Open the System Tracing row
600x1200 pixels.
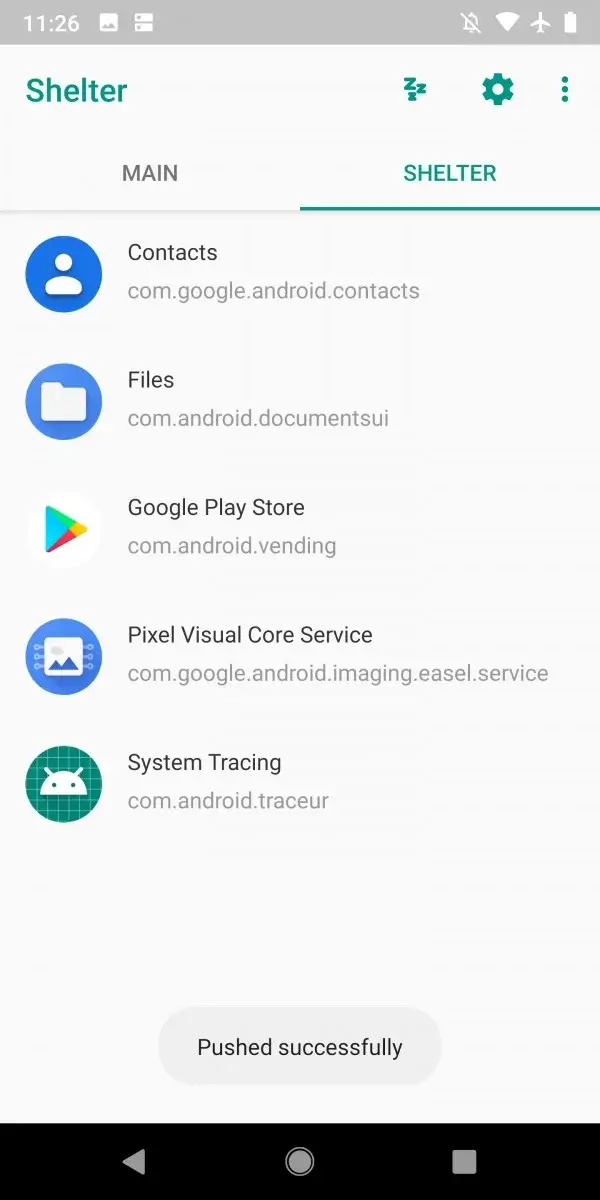(300, 782)
